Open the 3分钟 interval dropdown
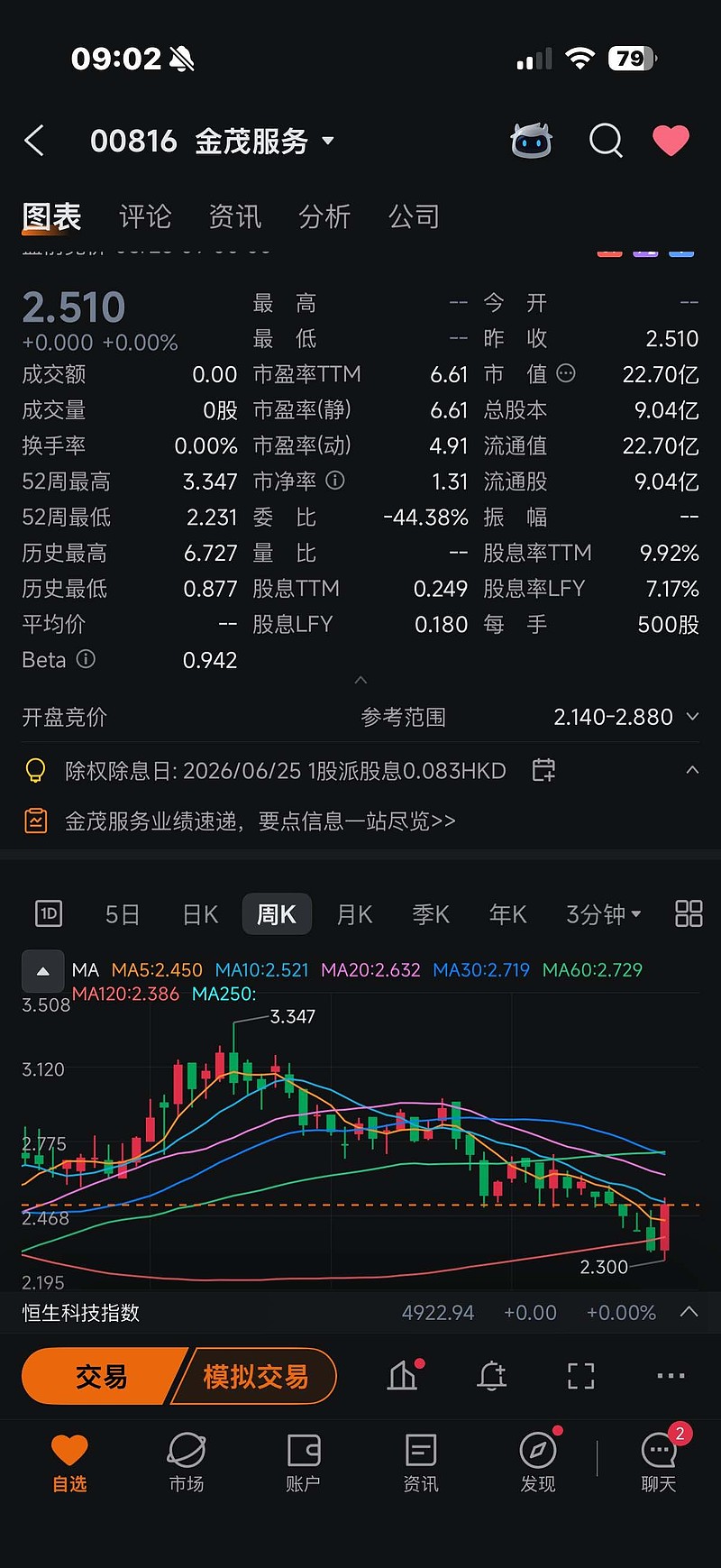The height and width of the screenshot is (1568, 721). point(603,914)
